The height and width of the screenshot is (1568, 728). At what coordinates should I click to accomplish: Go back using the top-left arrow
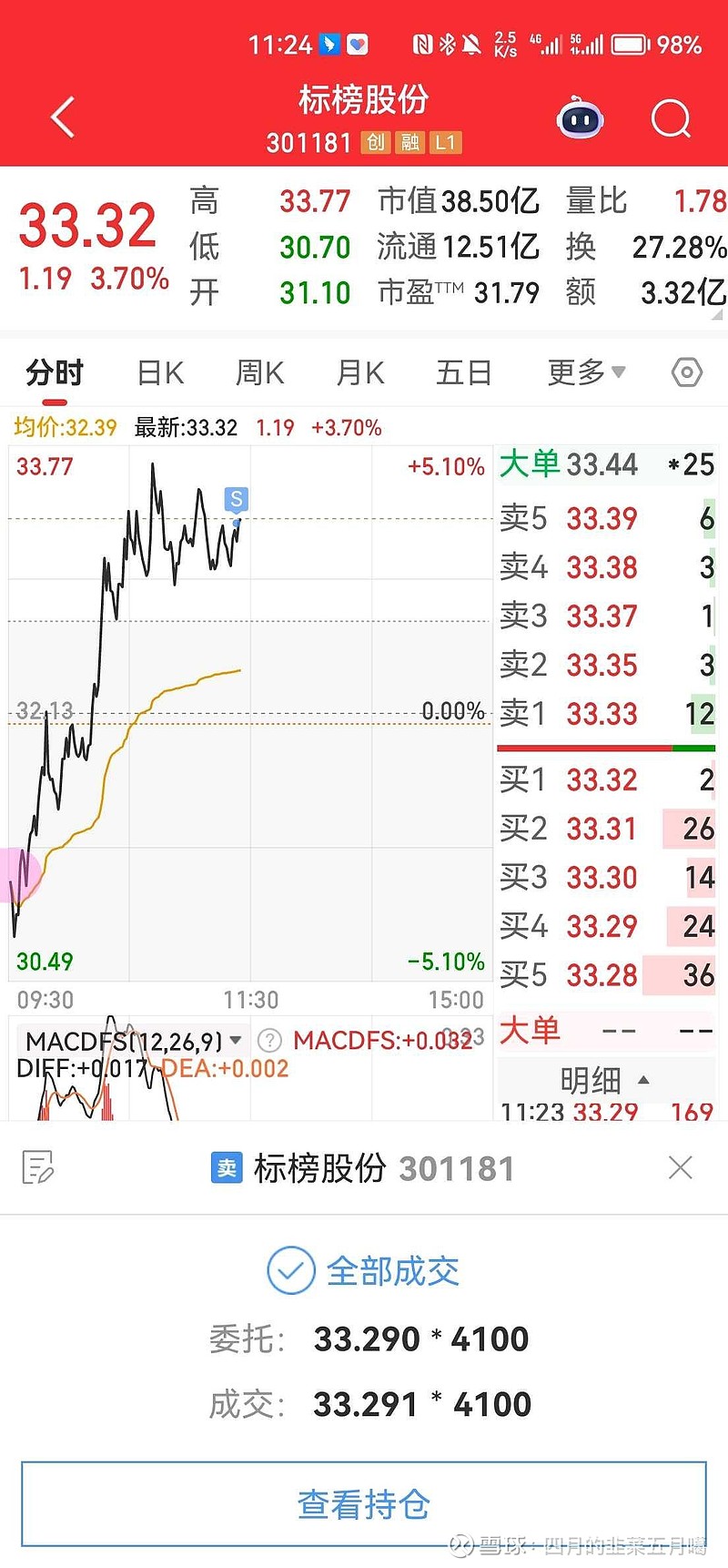pyautogui.click(x=63, y=117)
